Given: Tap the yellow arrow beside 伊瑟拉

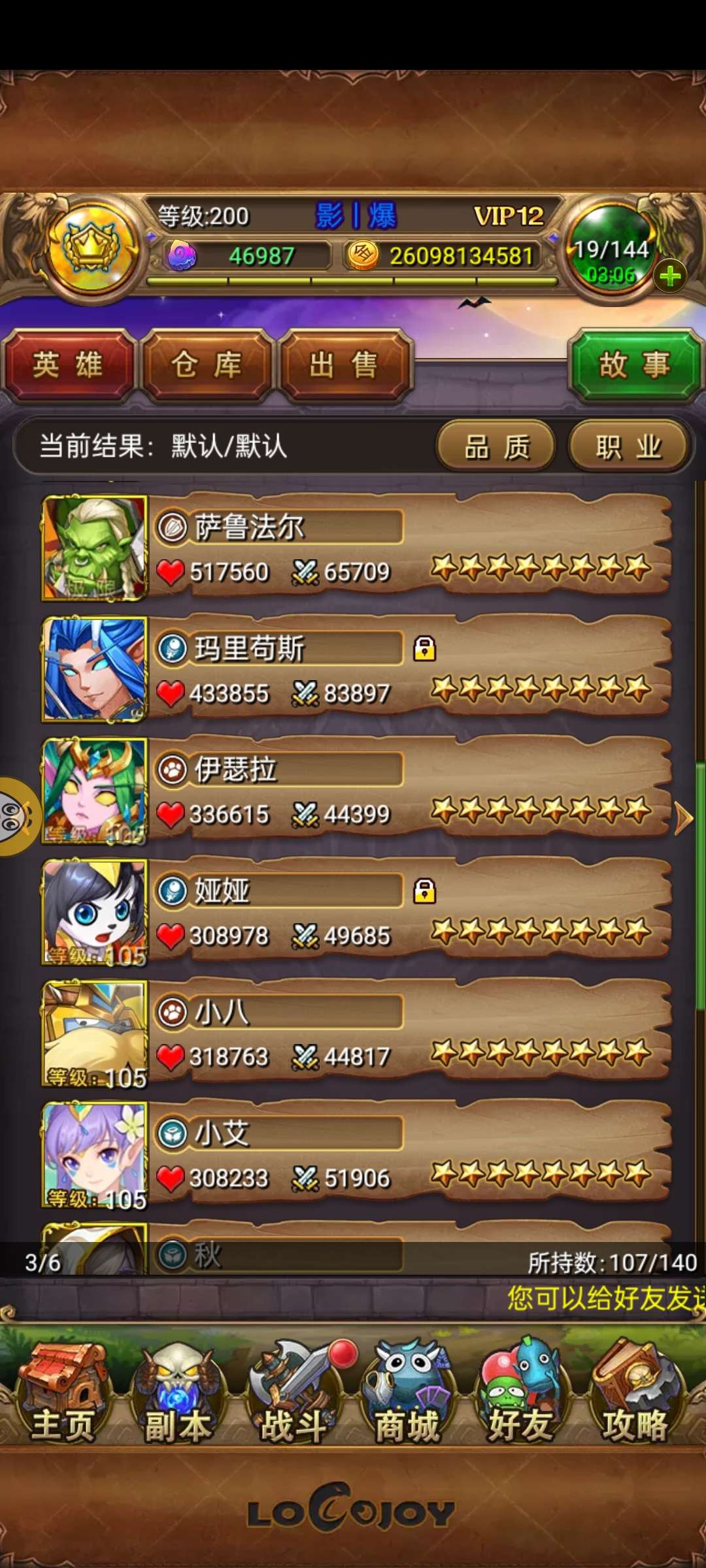Looking at the screenshot, I should tap(683, 818).
